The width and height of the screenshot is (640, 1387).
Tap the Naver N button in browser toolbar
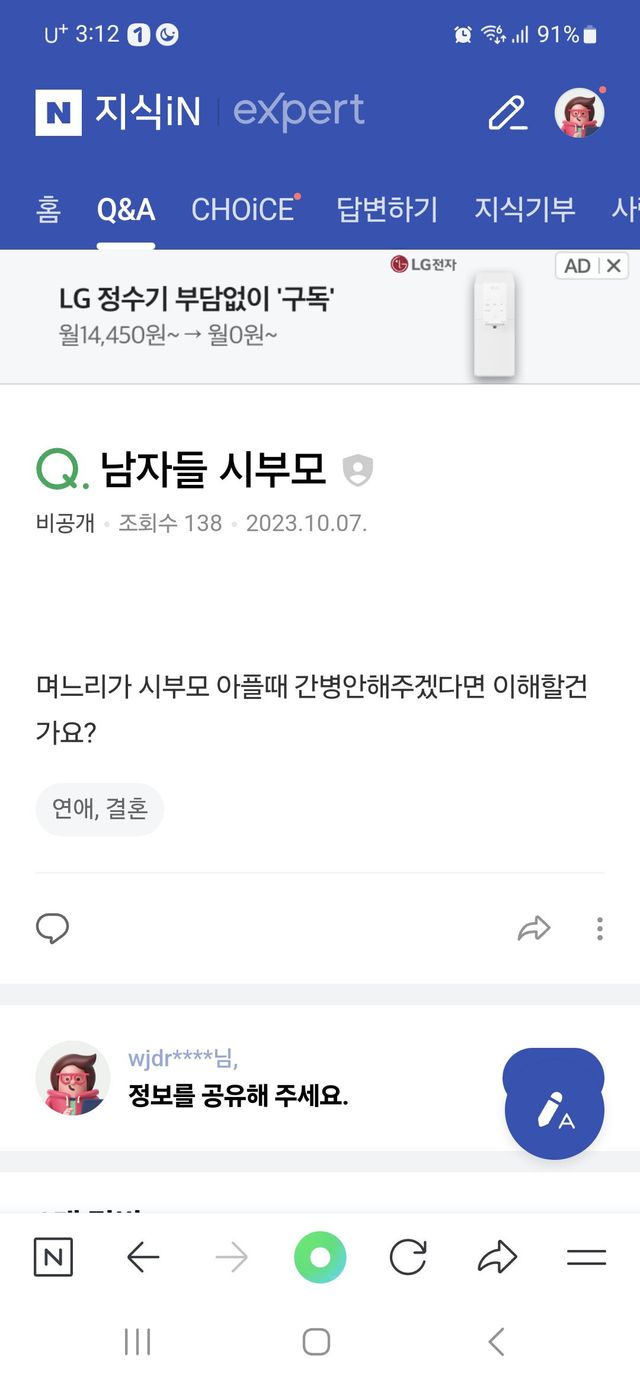point(53,1257)
